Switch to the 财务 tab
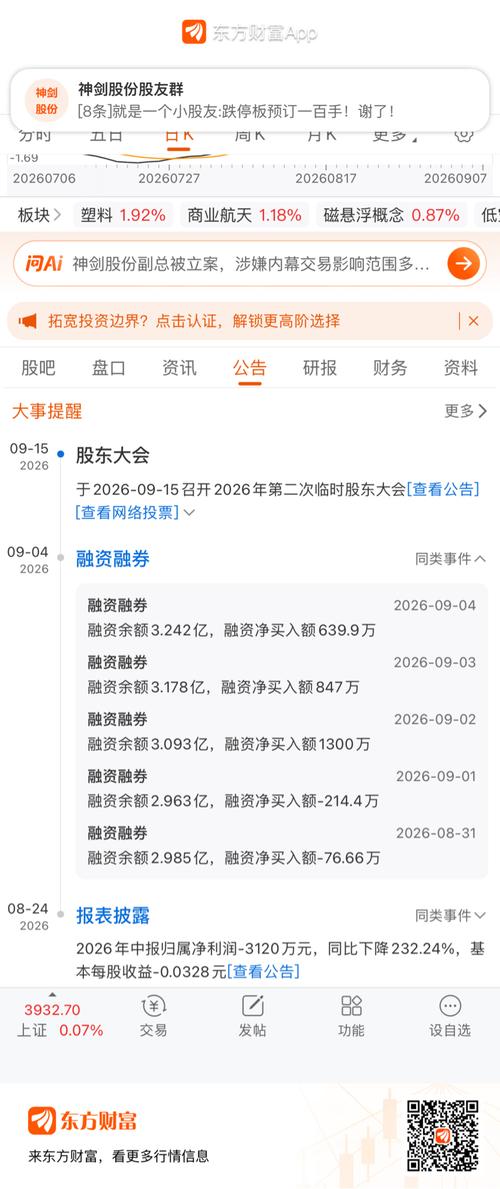This screenshot has width=500, height=1189. [x=390, y=369]
